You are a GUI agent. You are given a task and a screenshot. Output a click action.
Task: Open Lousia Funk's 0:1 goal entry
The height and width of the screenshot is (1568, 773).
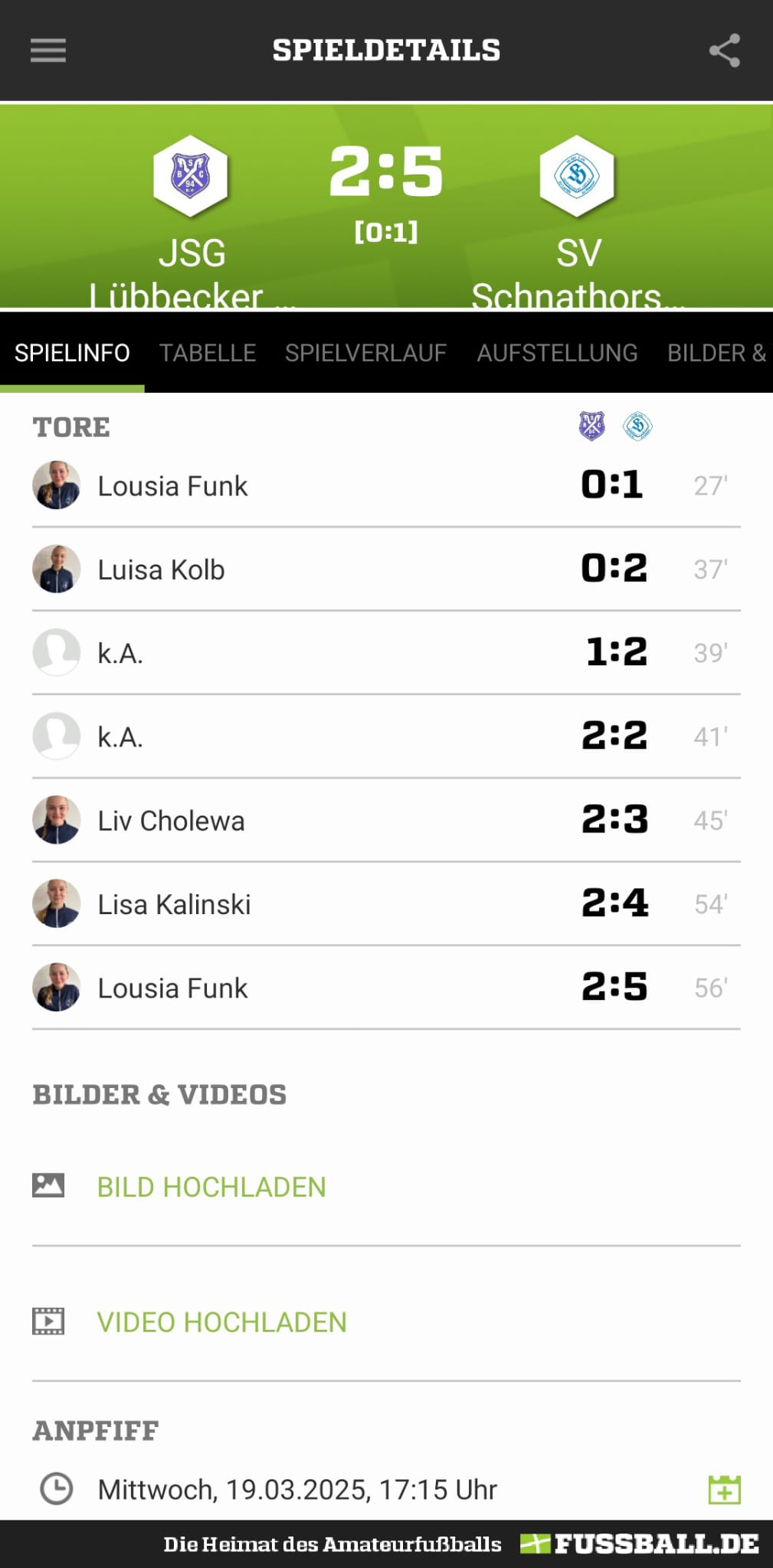pos(386,485)
